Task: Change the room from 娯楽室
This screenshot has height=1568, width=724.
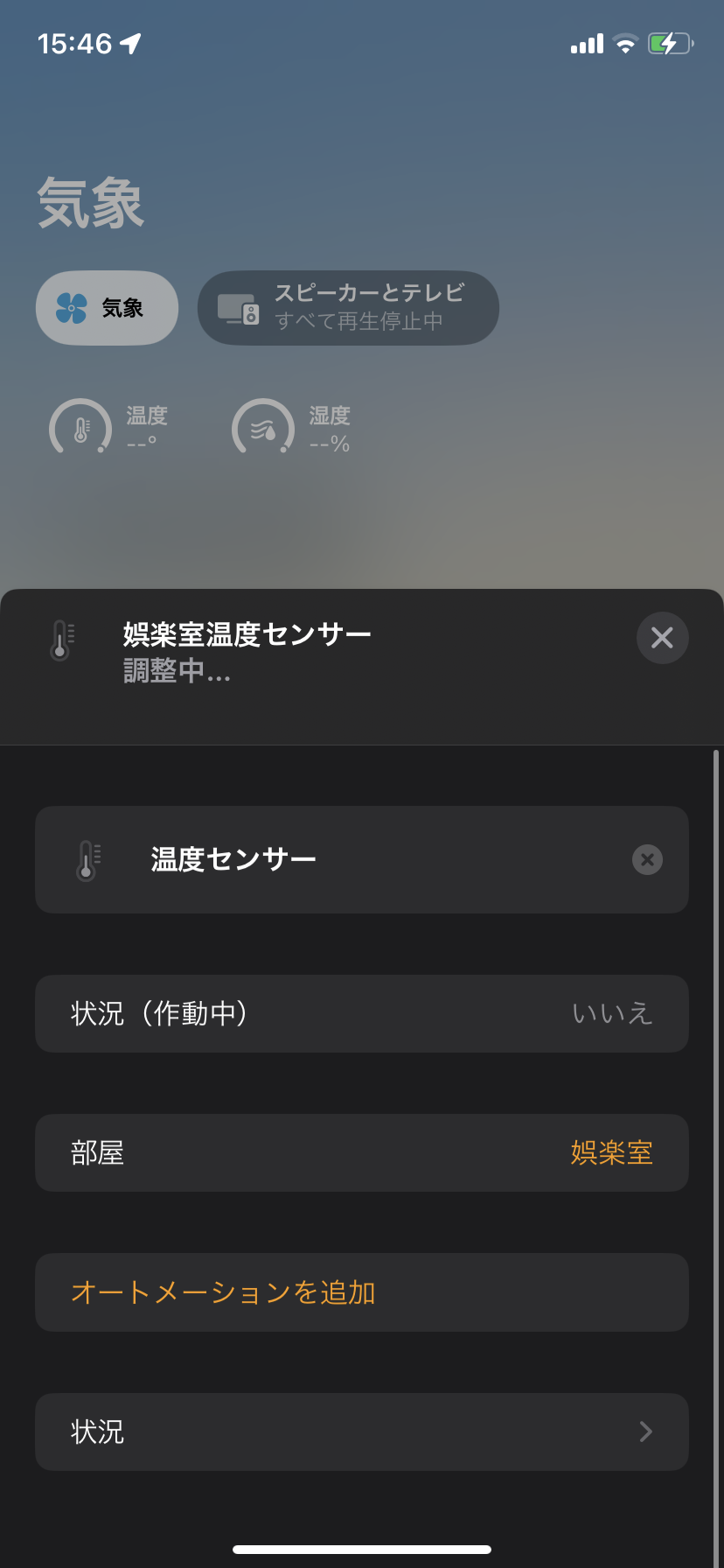Action: pyautogui.click(x=611, y=1152)
